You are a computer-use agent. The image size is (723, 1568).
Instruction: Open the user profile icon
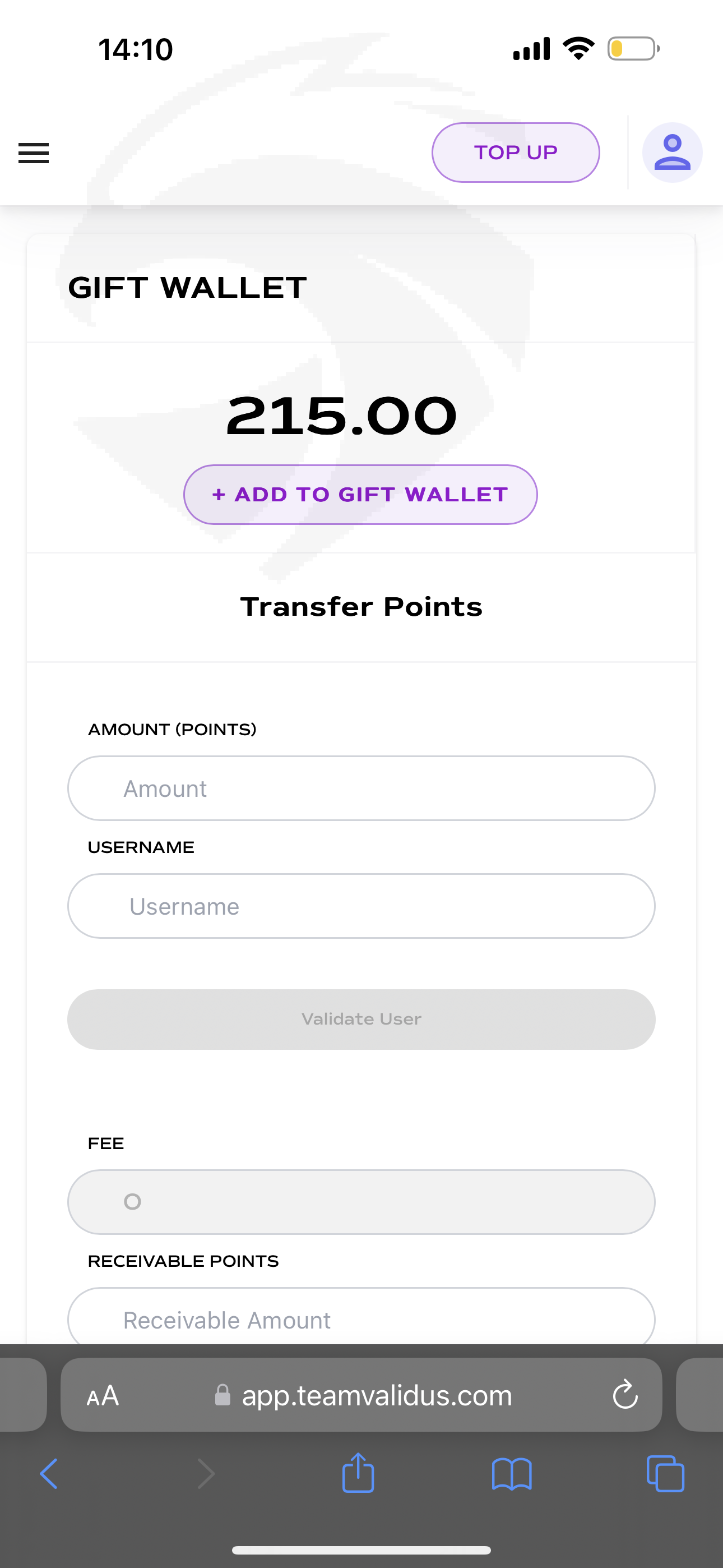tap(672, 152)
